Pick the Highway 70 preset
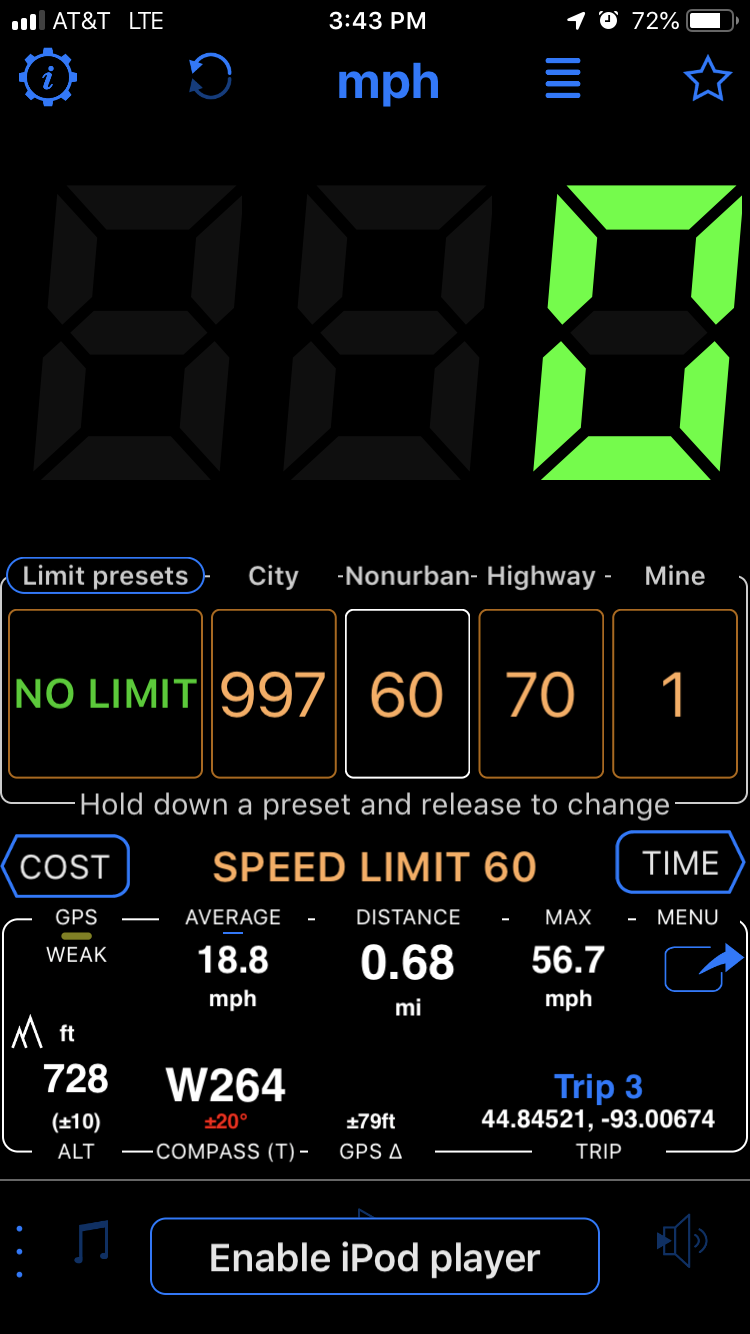750x1334 pixels. (x=541, y=694)
